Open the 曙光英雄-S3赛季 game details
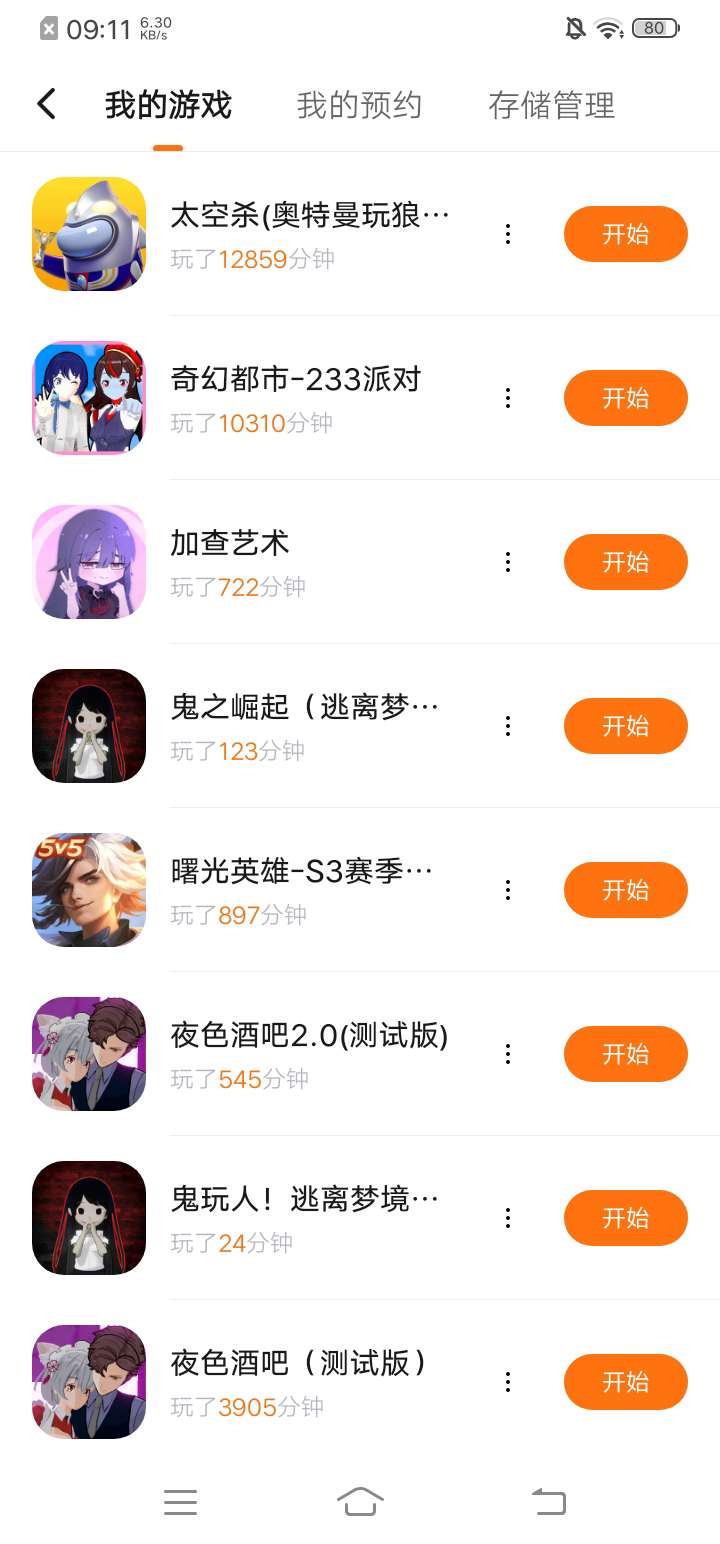This screenshot has height=1544, width=720. (x=300, y=890)
